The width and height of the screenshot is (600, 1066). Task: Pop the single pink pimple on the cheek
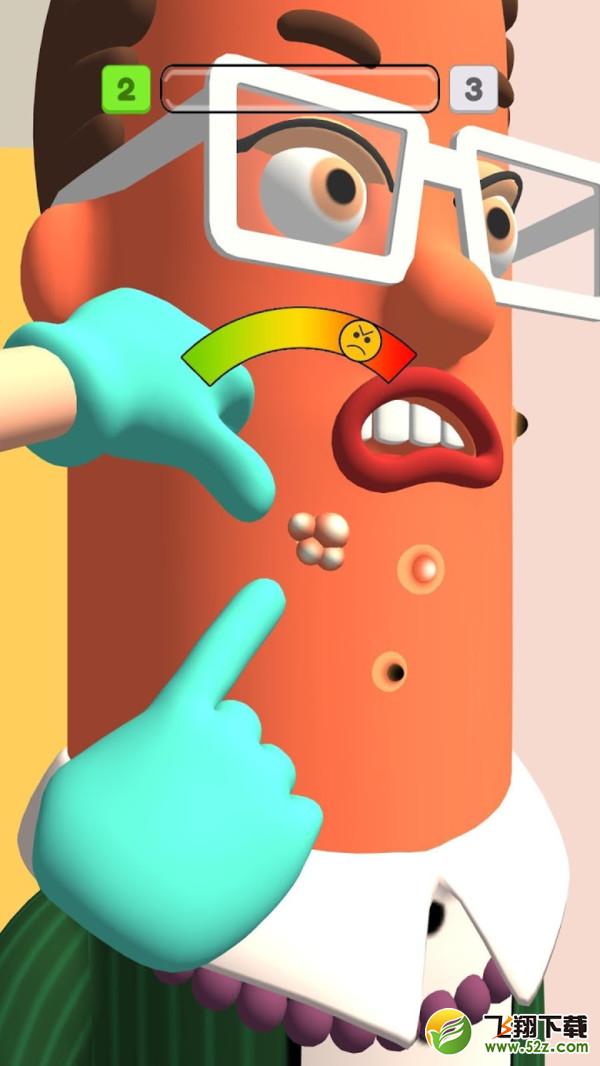point(421,569)
